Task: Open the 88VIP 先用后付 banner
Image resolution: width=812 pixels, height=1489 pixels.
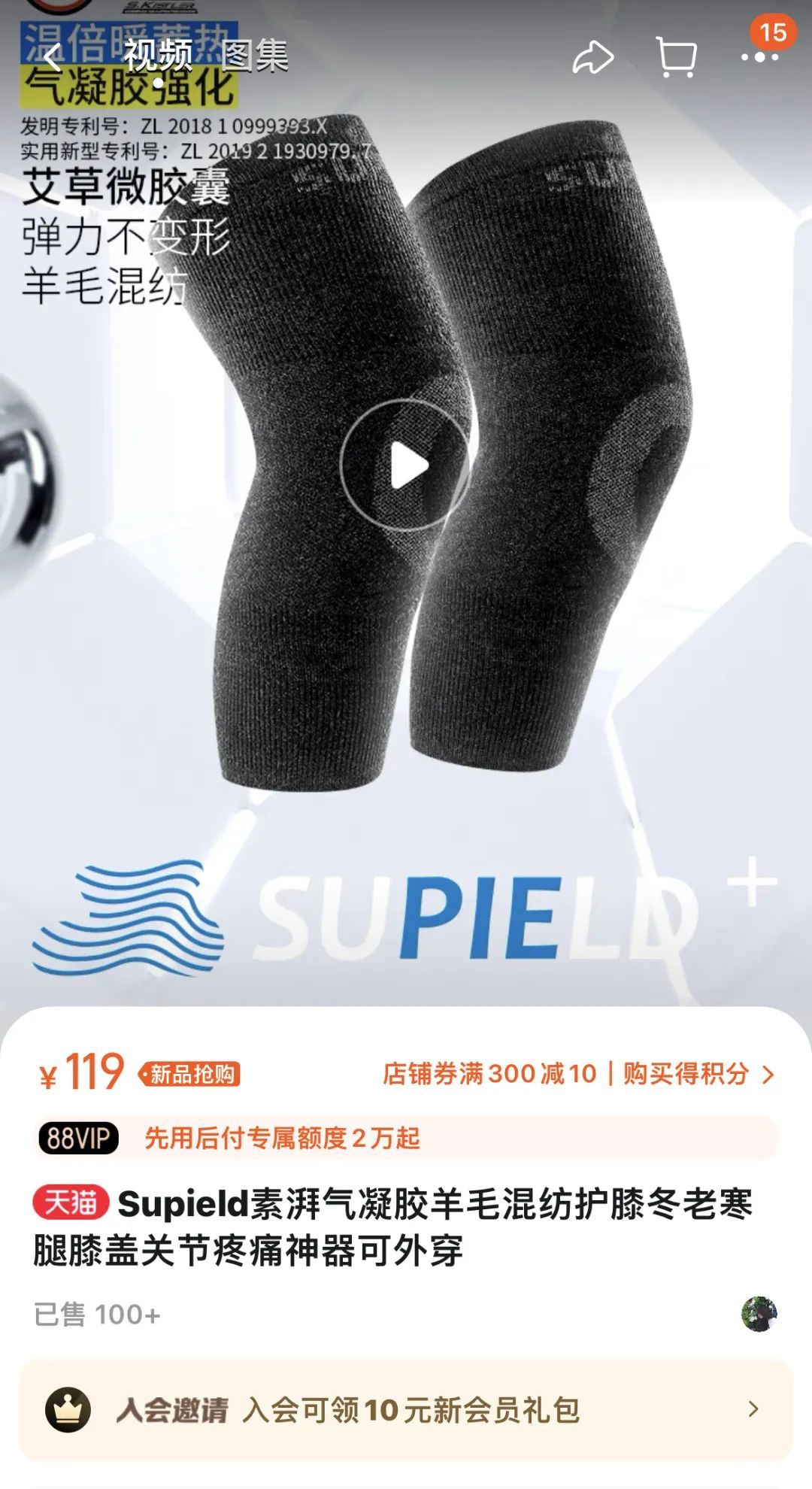Action: coord(406,1138)
